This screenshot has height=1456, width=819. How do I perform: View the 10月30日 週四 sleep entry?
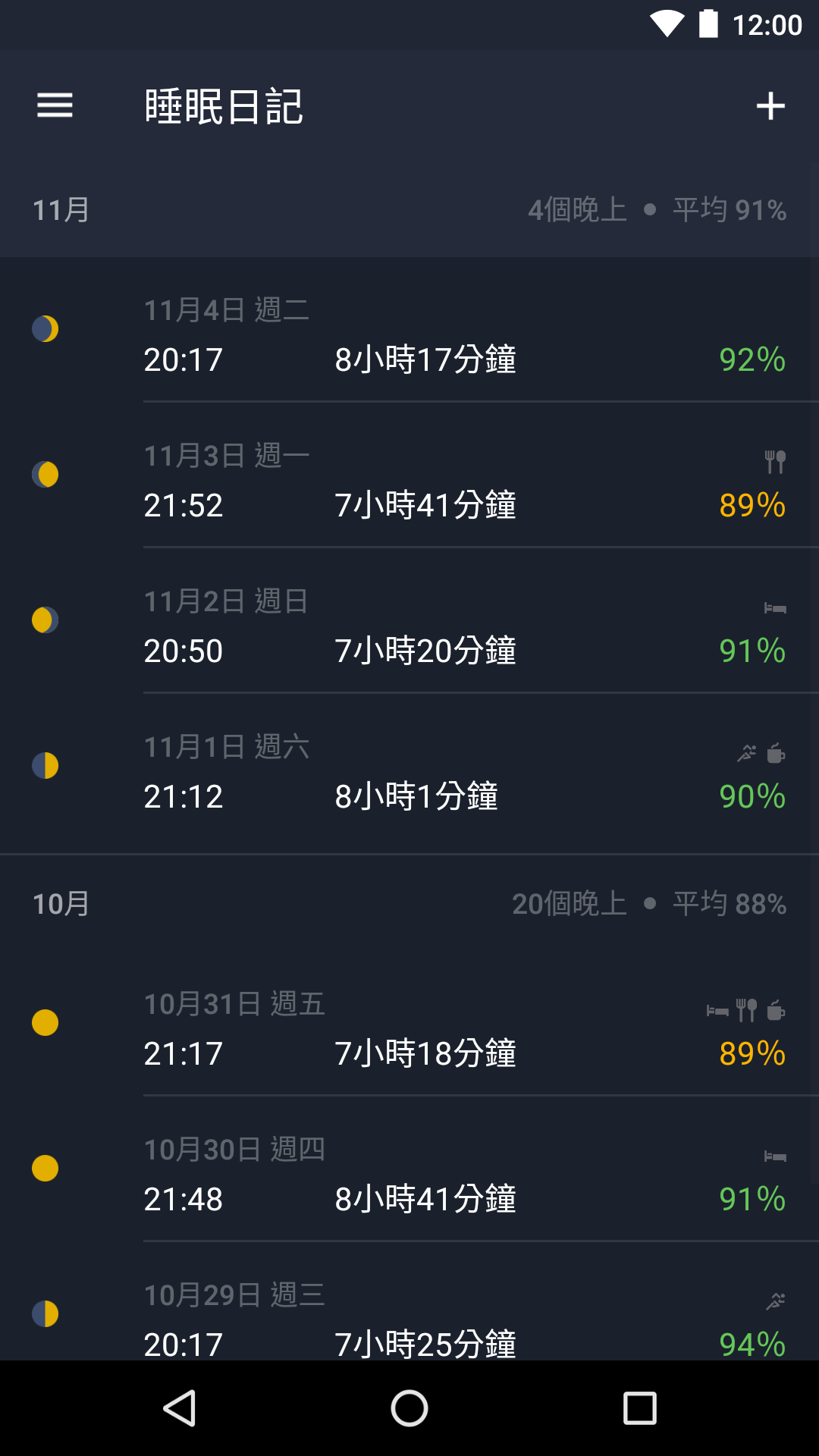click(409, 1169)
